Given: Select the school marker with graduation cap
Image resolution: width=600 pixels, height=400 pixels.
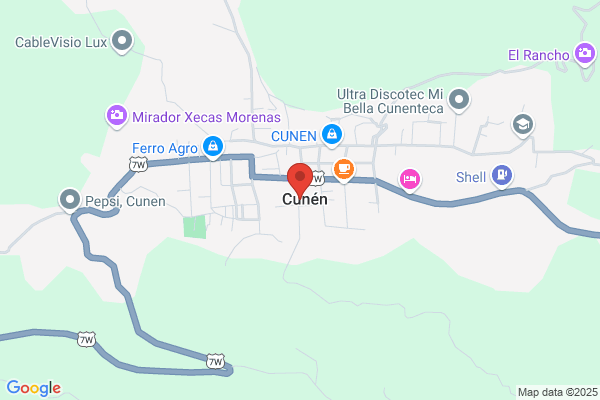Looking at the screenshot, I should [x=523, y=126].
